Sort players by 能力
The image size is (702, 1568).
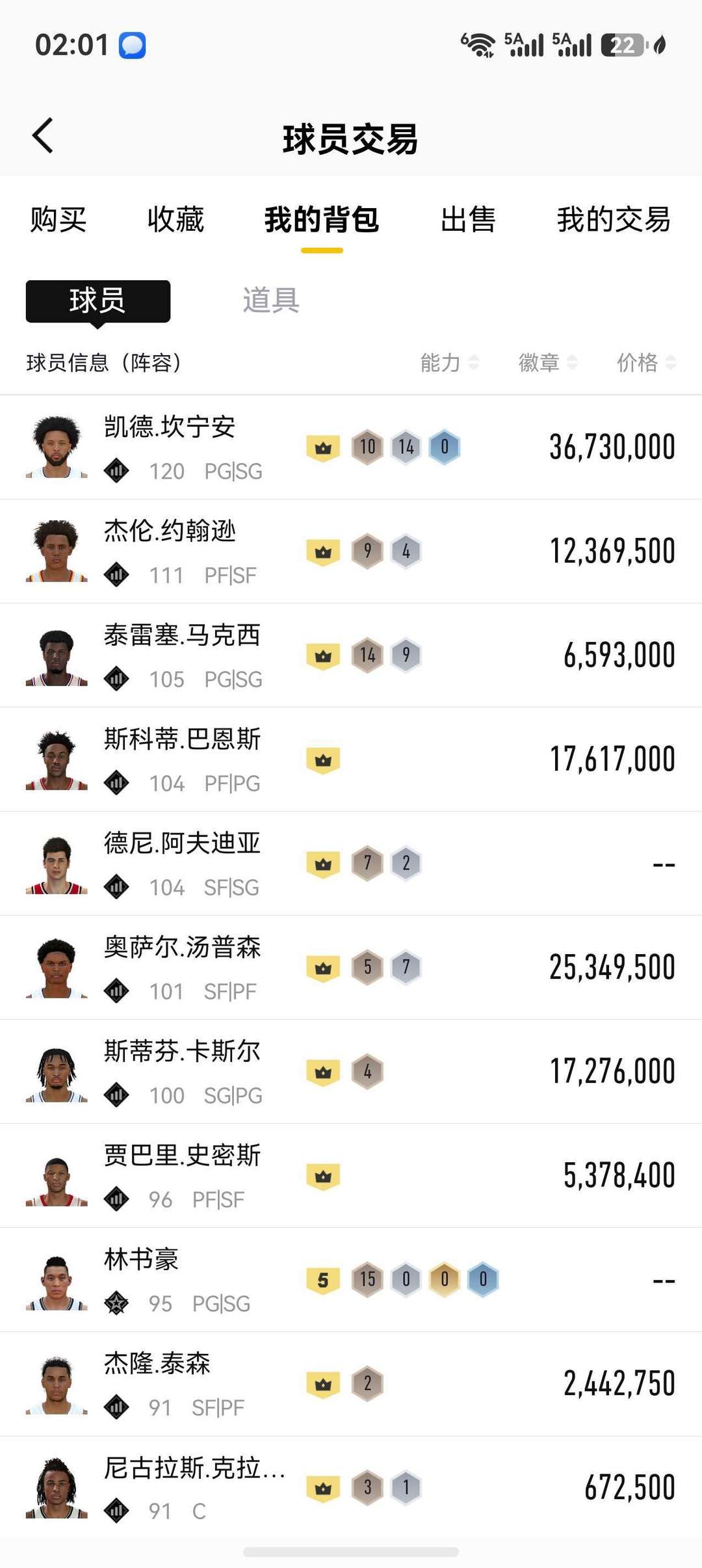tap(449, 362)
